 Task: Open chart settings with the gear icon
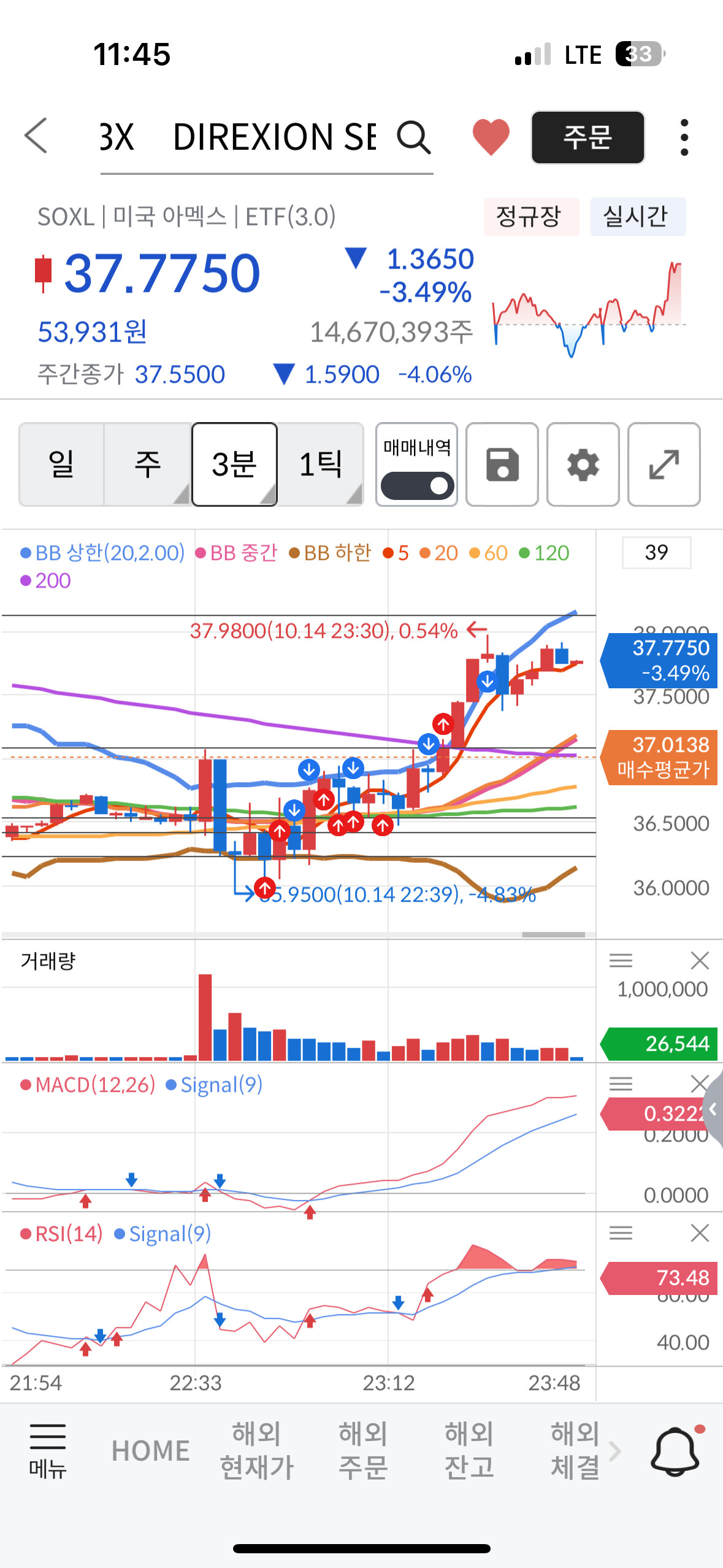[x=583, y=464]
